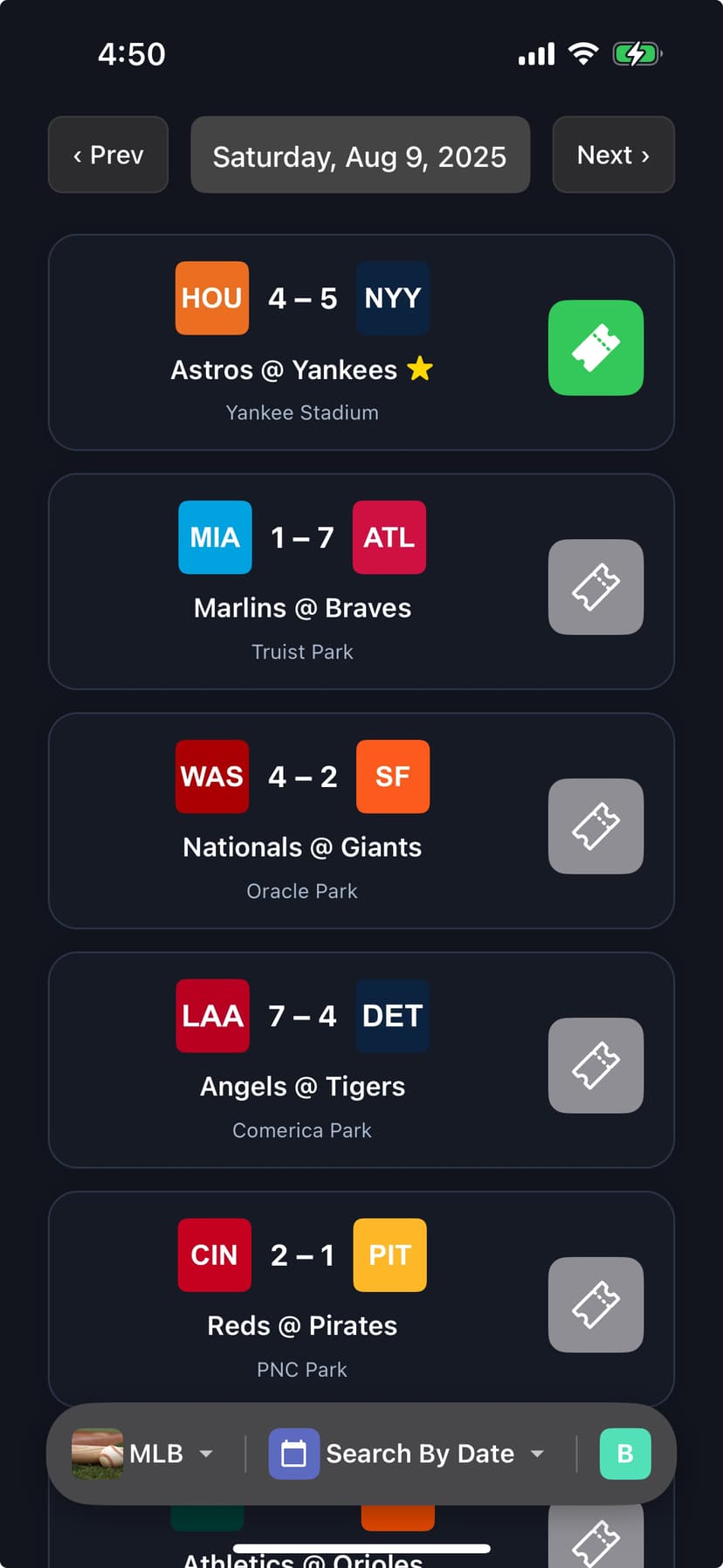723x1568 pixels.
Task: Select the ticket icon for Marlins @ Braves
Action: [x=596, y=587]
